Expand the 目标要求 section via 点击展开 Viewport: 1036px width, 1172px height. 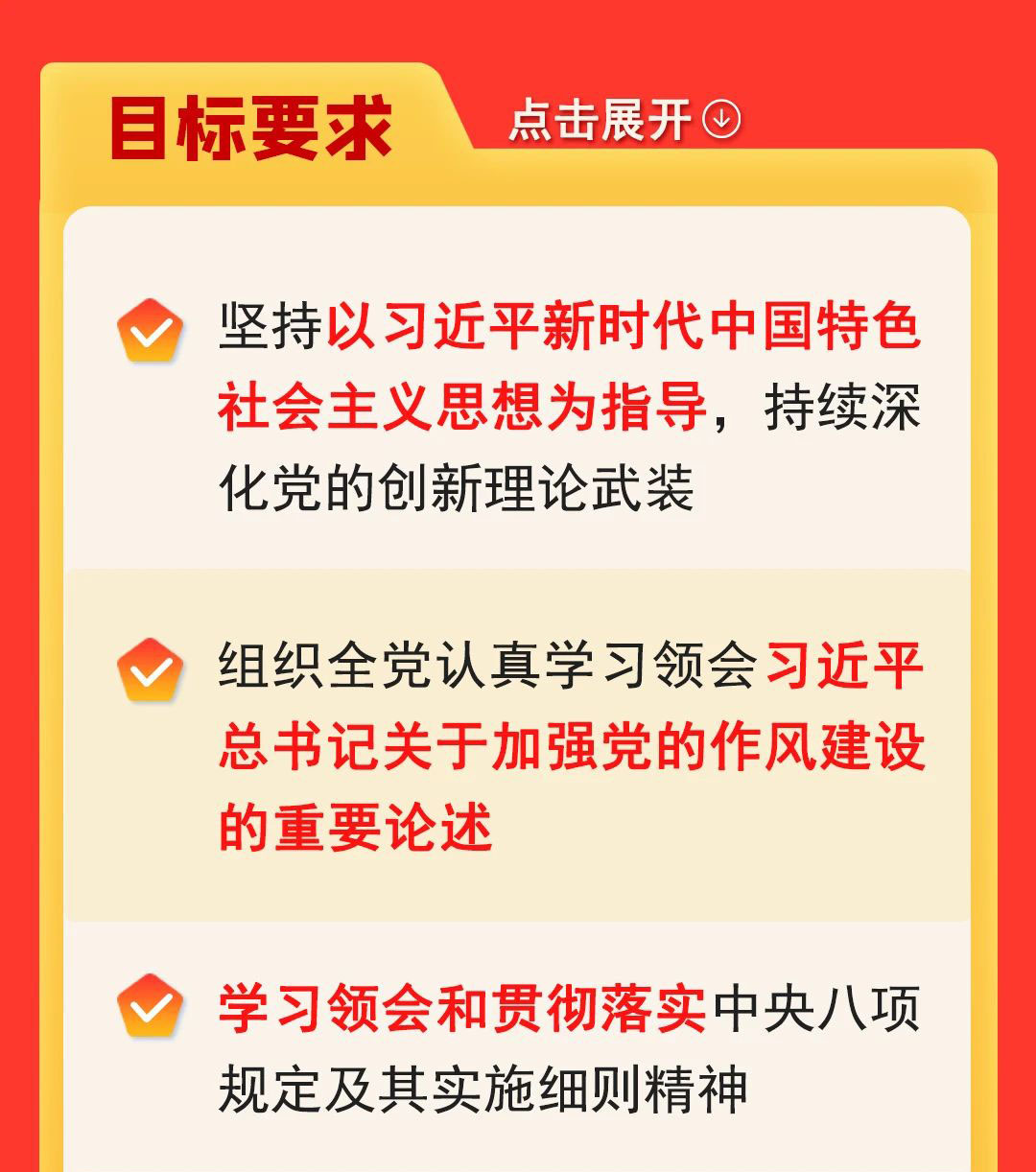tap(624, 121)
